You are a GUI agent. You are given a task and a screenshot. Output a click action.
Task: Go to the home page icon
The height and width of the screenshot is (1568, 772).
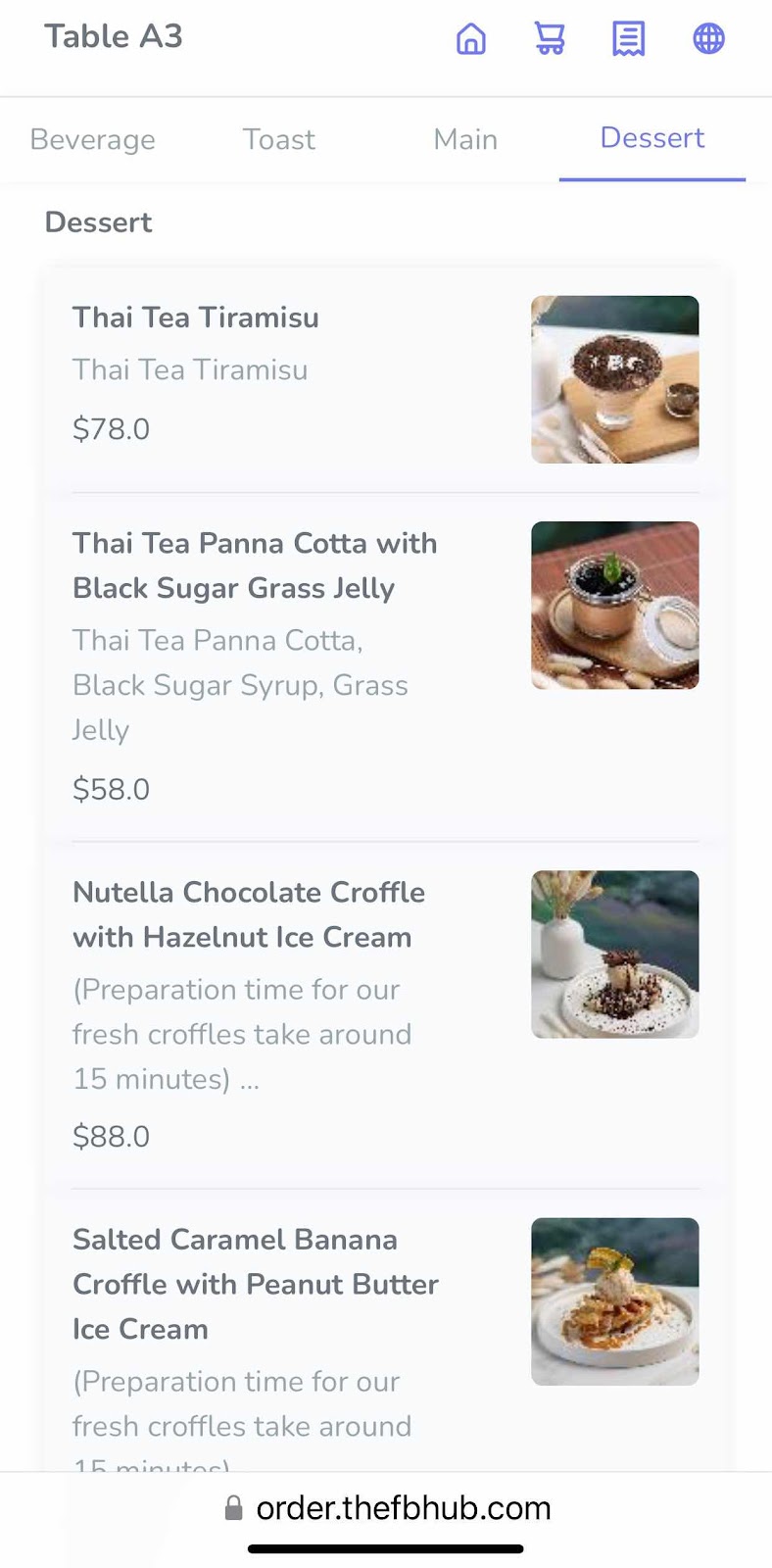471,39
